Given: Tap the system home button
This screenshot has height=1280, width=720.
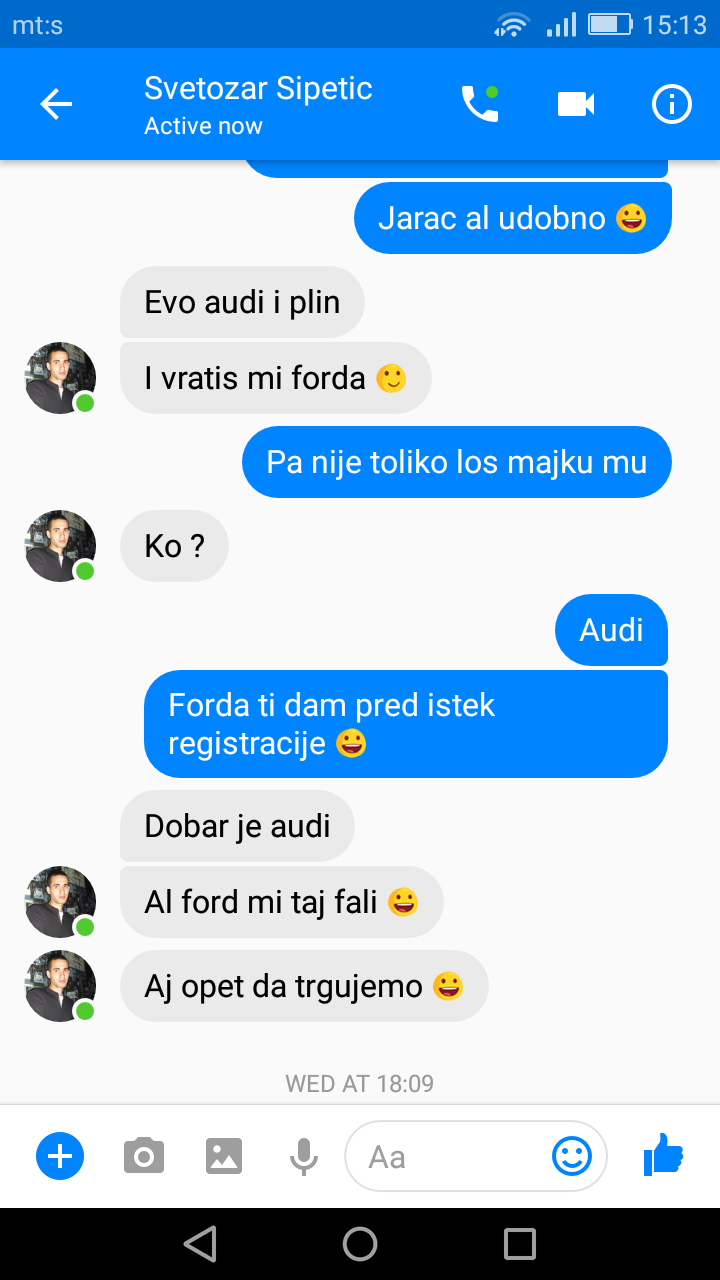Looking at the screenshot, I should pyautogui.click(x=360, y=1244).
